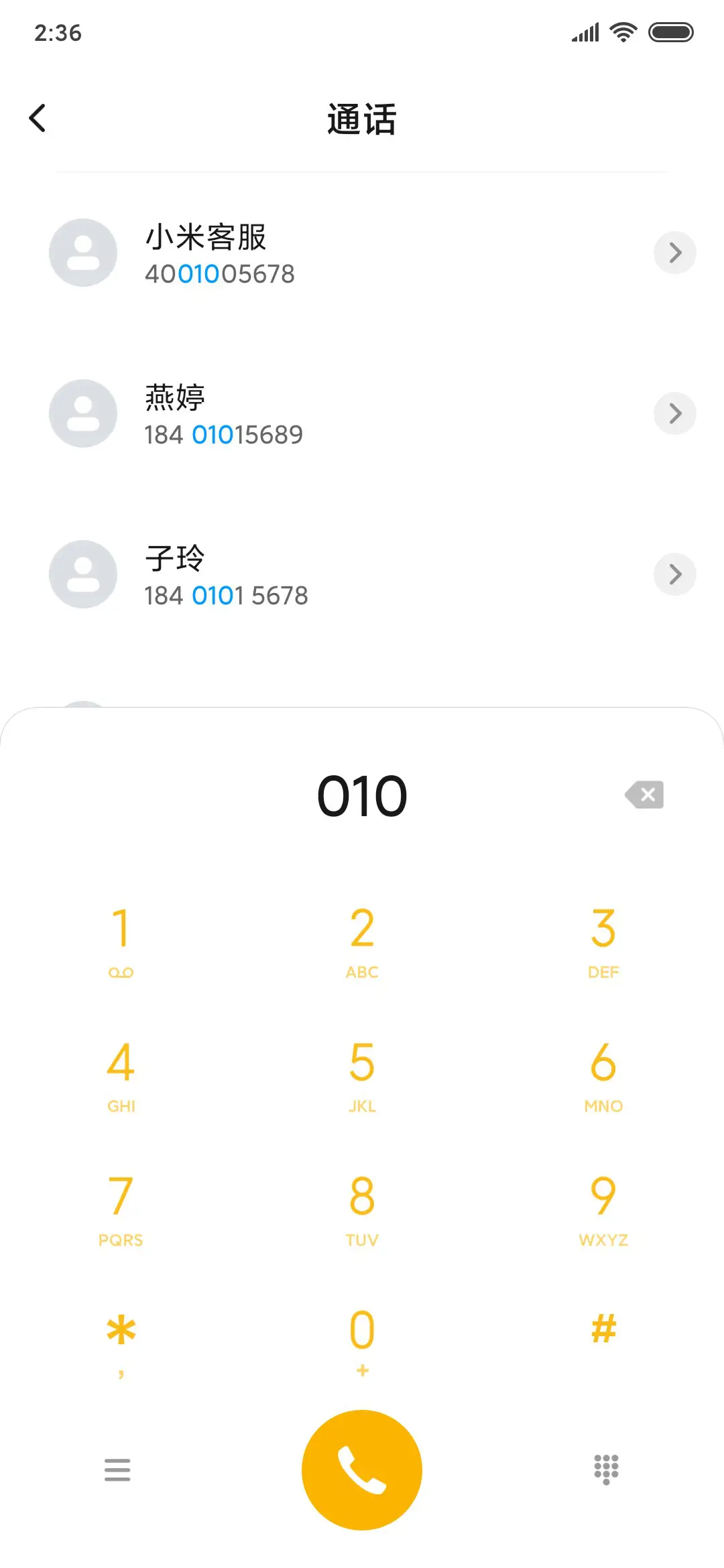Tap the voicemail icon under digit 1
This screenshot has width=724, height=1568.
(121, 971)
